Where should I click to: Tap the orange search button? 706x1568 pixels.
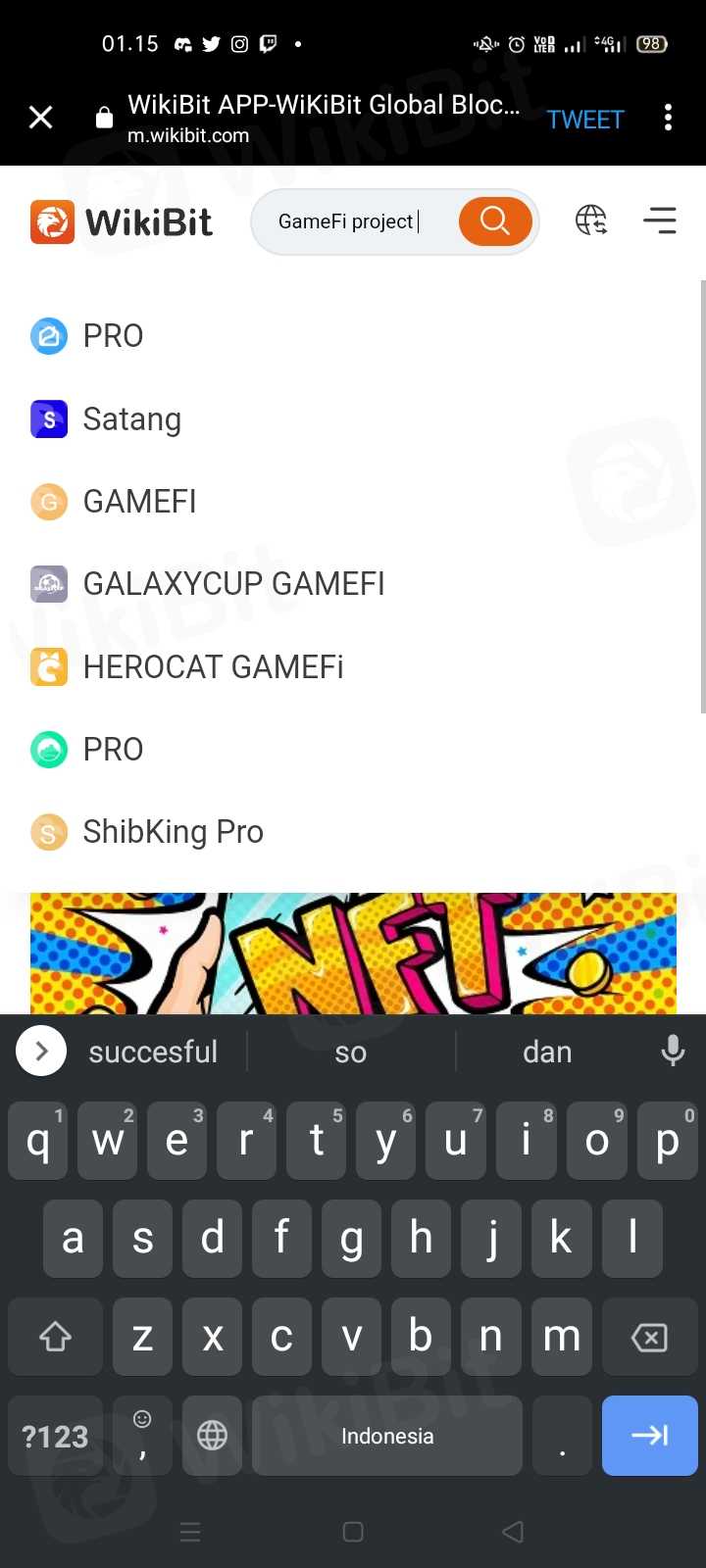495,221
